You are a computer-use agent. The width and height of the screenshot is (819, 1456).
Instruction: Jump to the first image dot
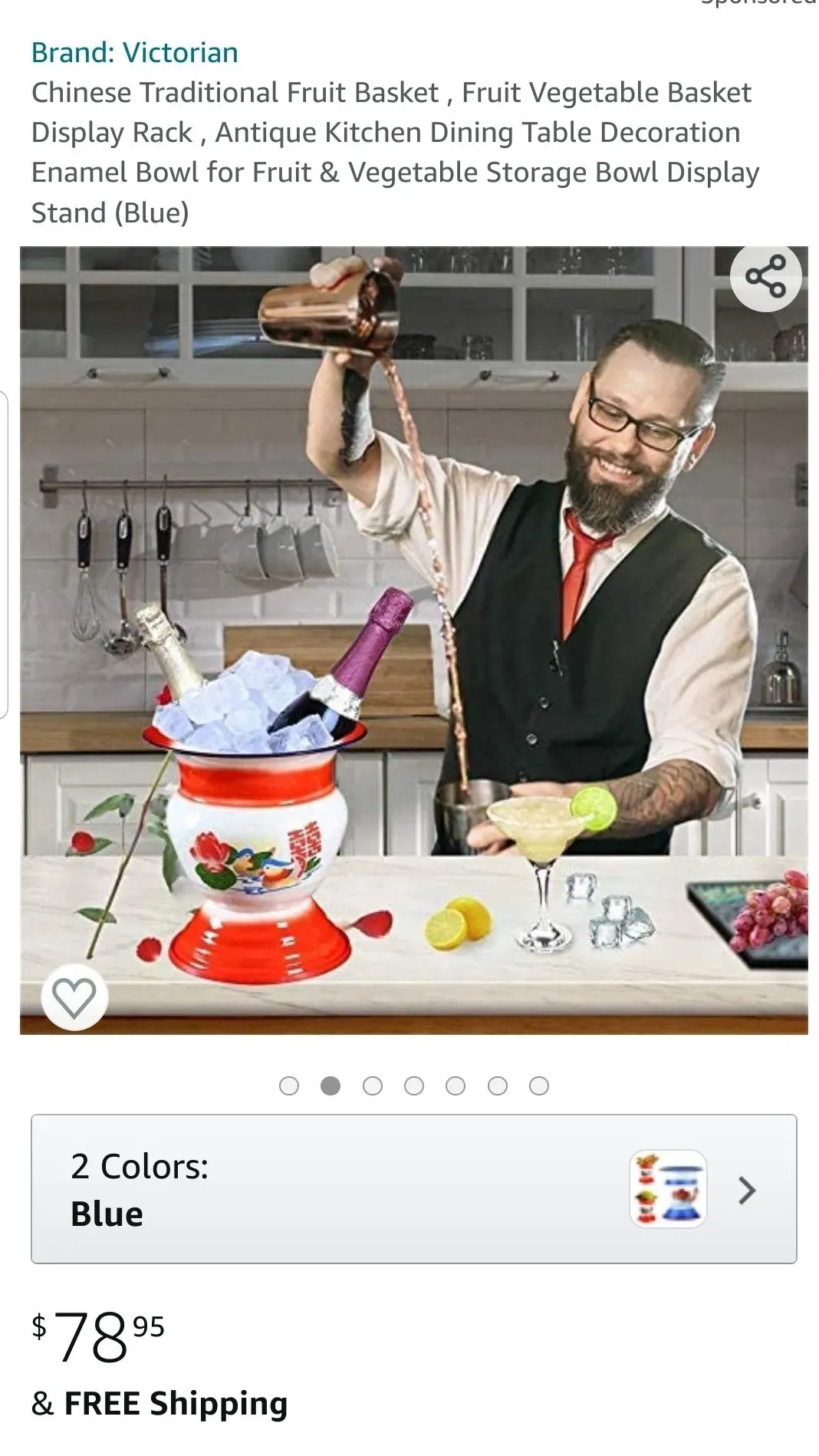point(289,1086)
